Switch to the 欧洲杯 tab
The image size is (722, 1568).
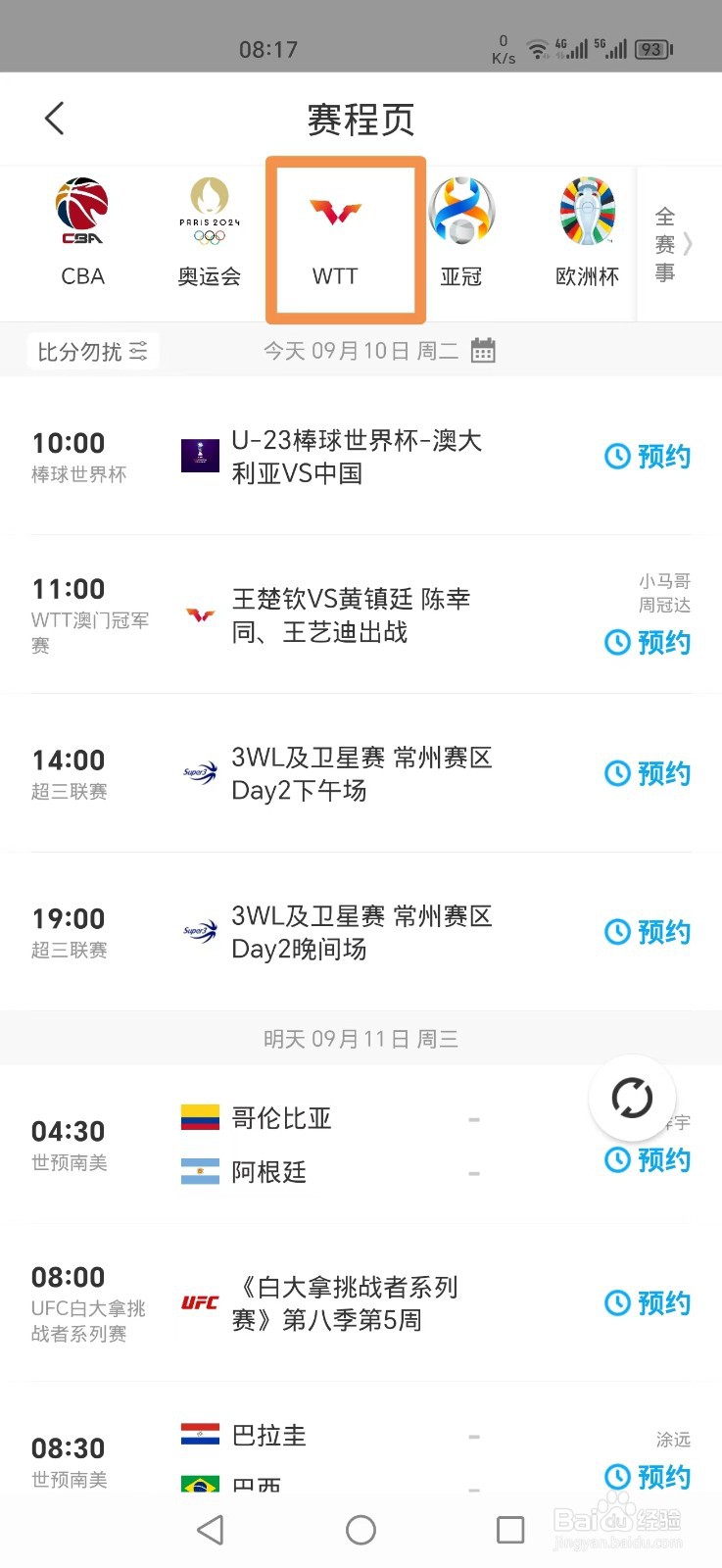[x=587, y=233]
